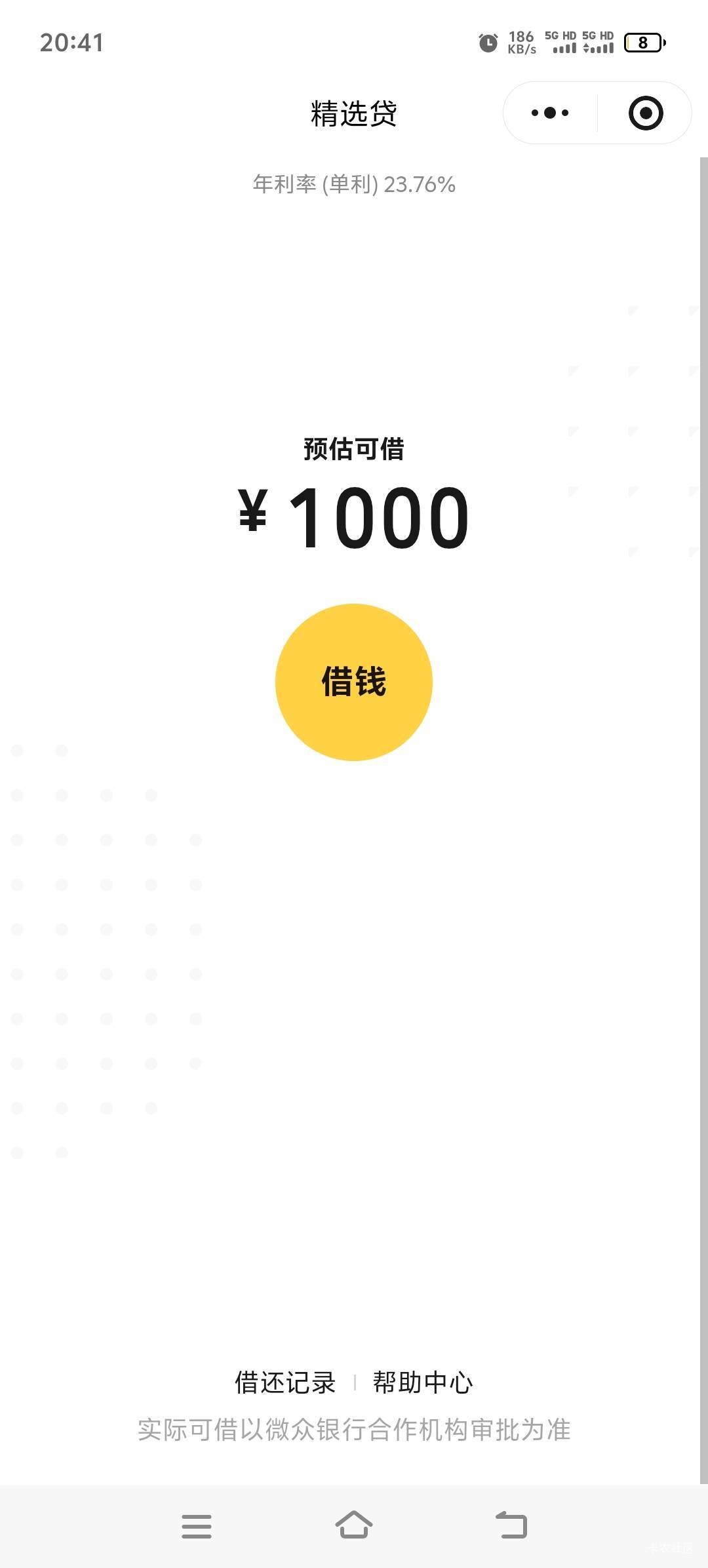The image size is (708, 1568).
Task: Open the recent apps menu button
Action: [197, 1526]
